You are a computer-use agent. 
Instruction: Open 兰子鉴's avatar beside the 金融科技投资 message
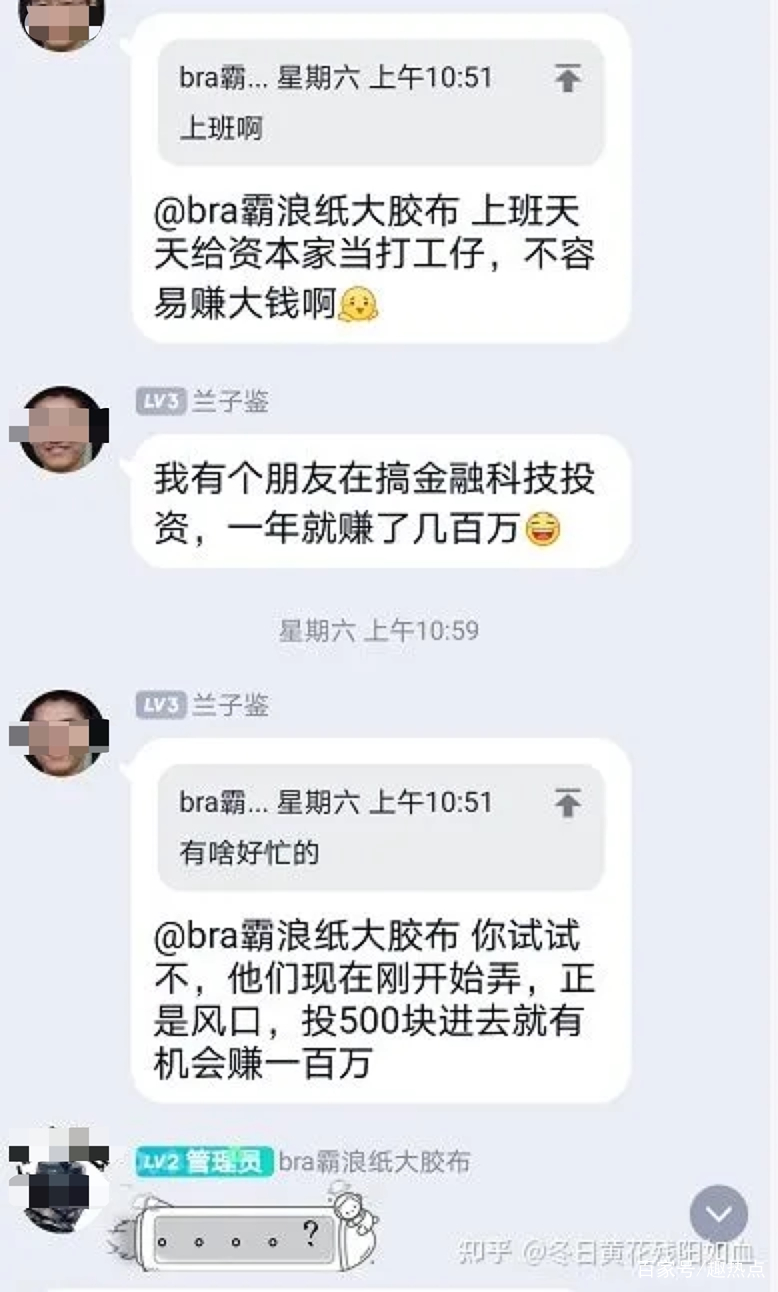pyautogui.click(x=62, y=429)
